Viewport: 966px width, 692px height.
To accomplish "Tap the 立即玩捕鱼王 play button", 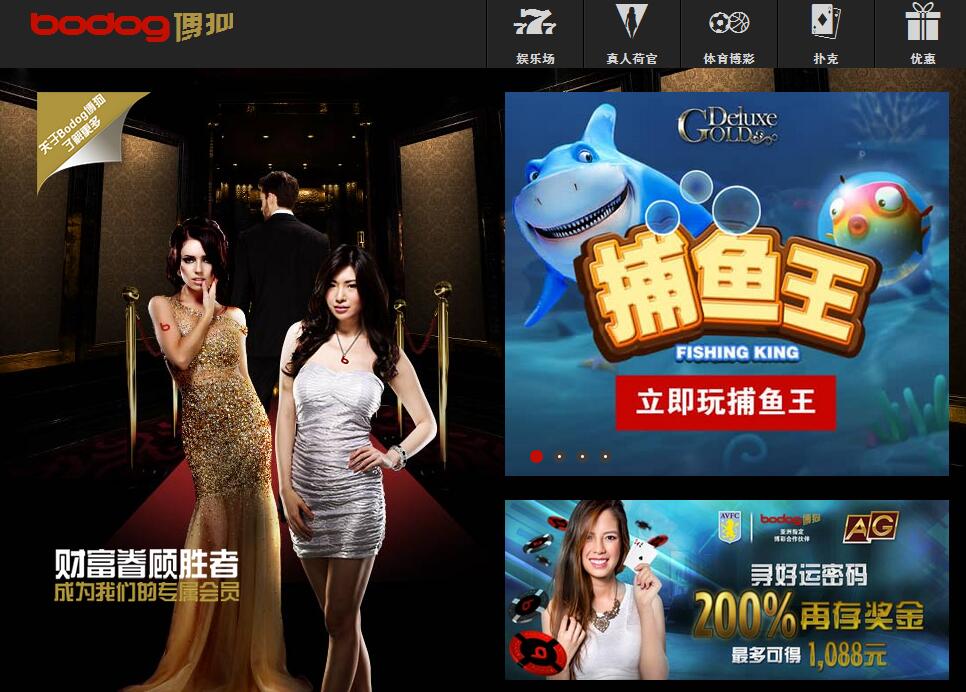I will pyautogui.click(x=725, y=402).
